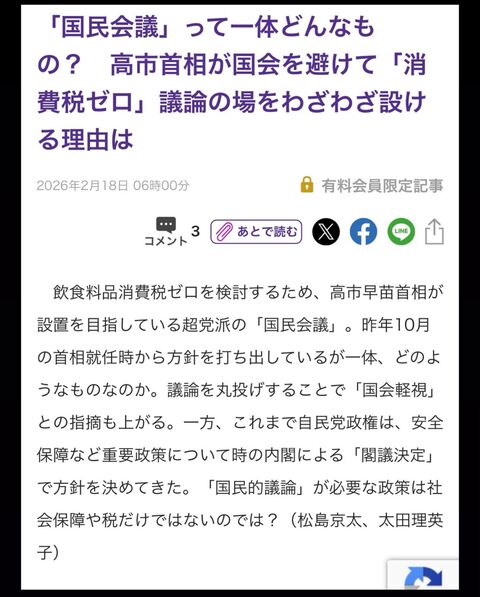Share the article on X

tap(326, 231)
